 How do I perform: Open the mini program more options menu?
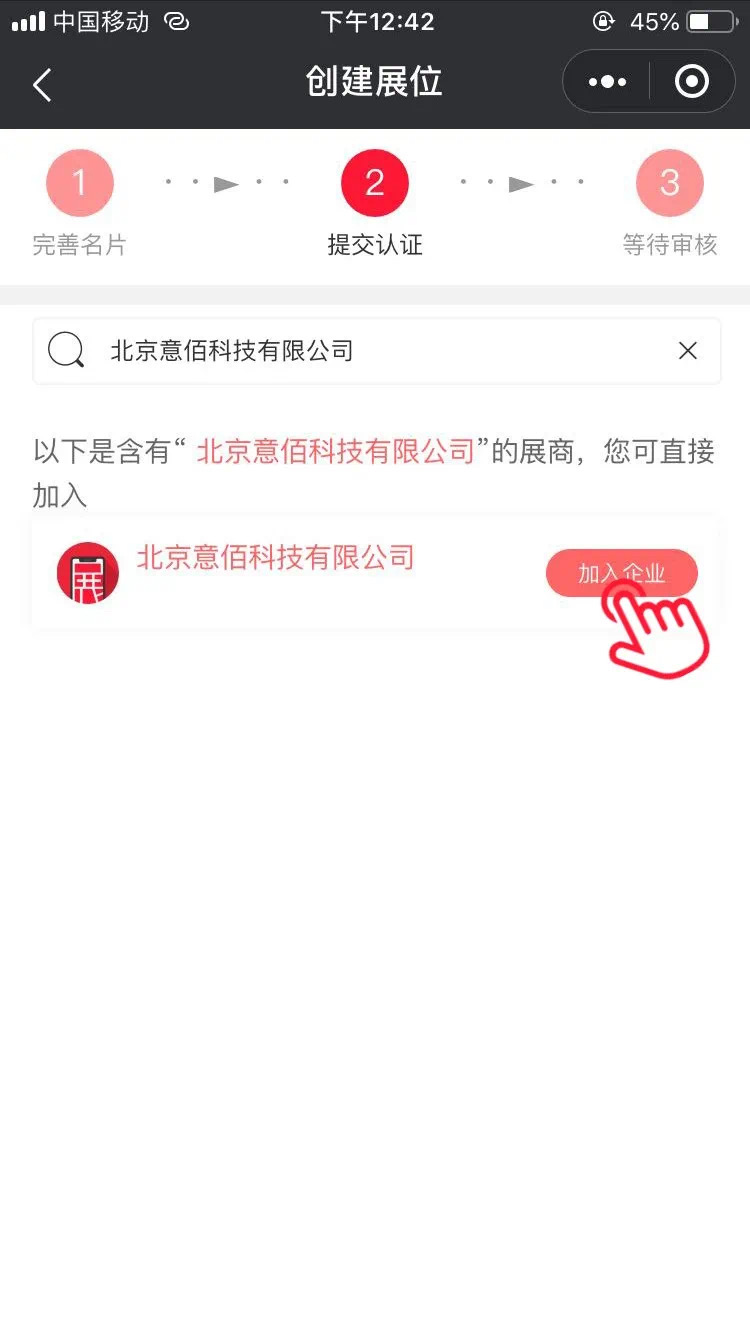(607, 82)
